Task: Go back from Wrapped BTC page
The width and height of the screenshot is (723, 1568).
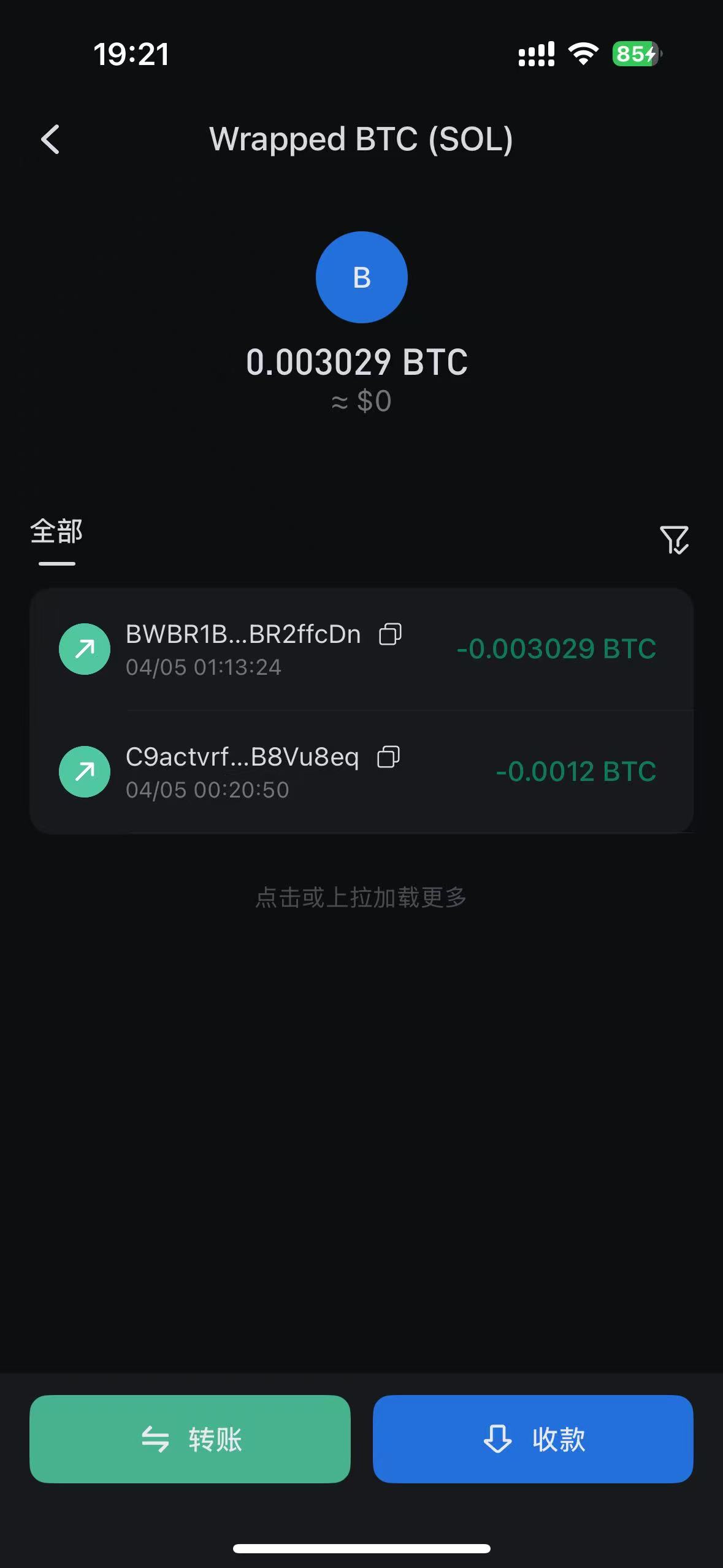Action: 51,139
